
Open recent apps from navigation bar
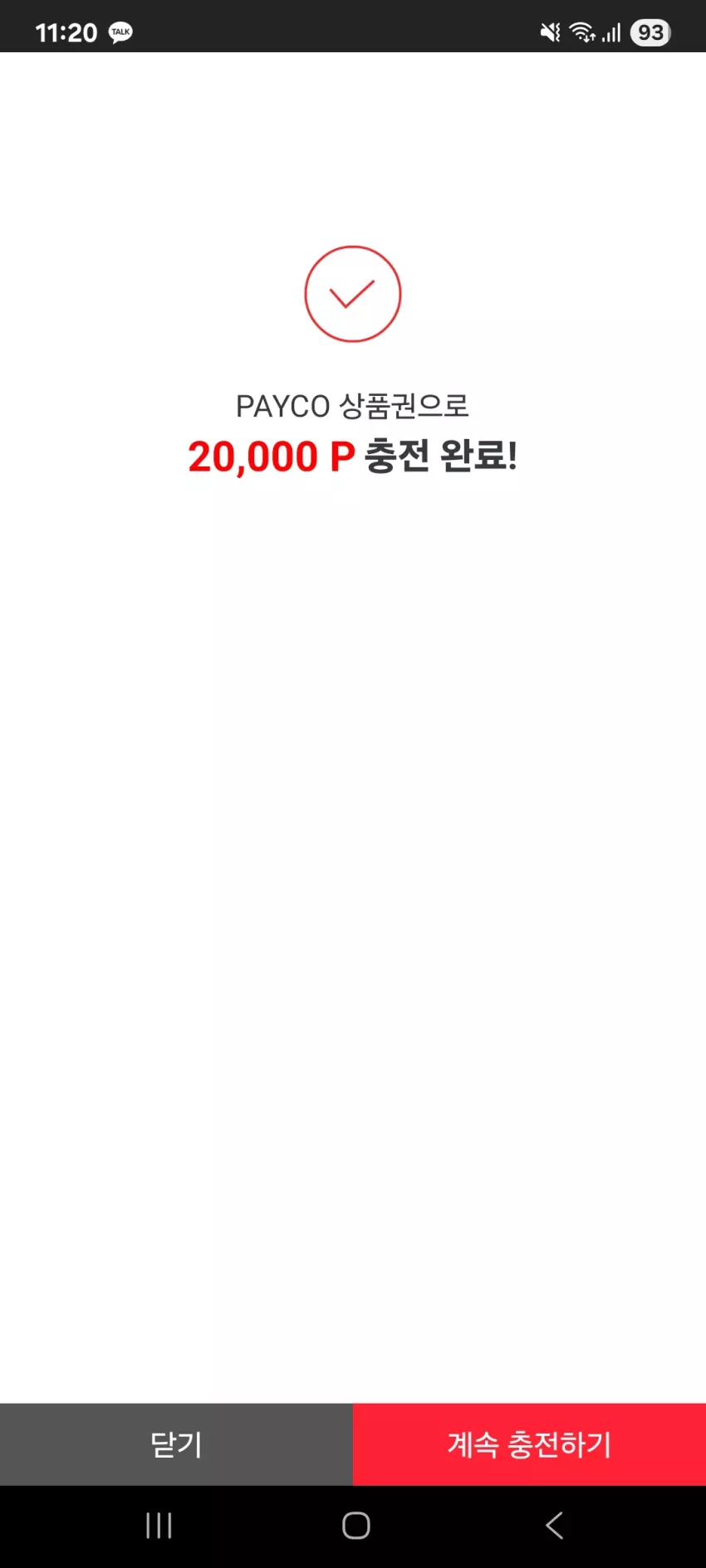pos(159,1525)
